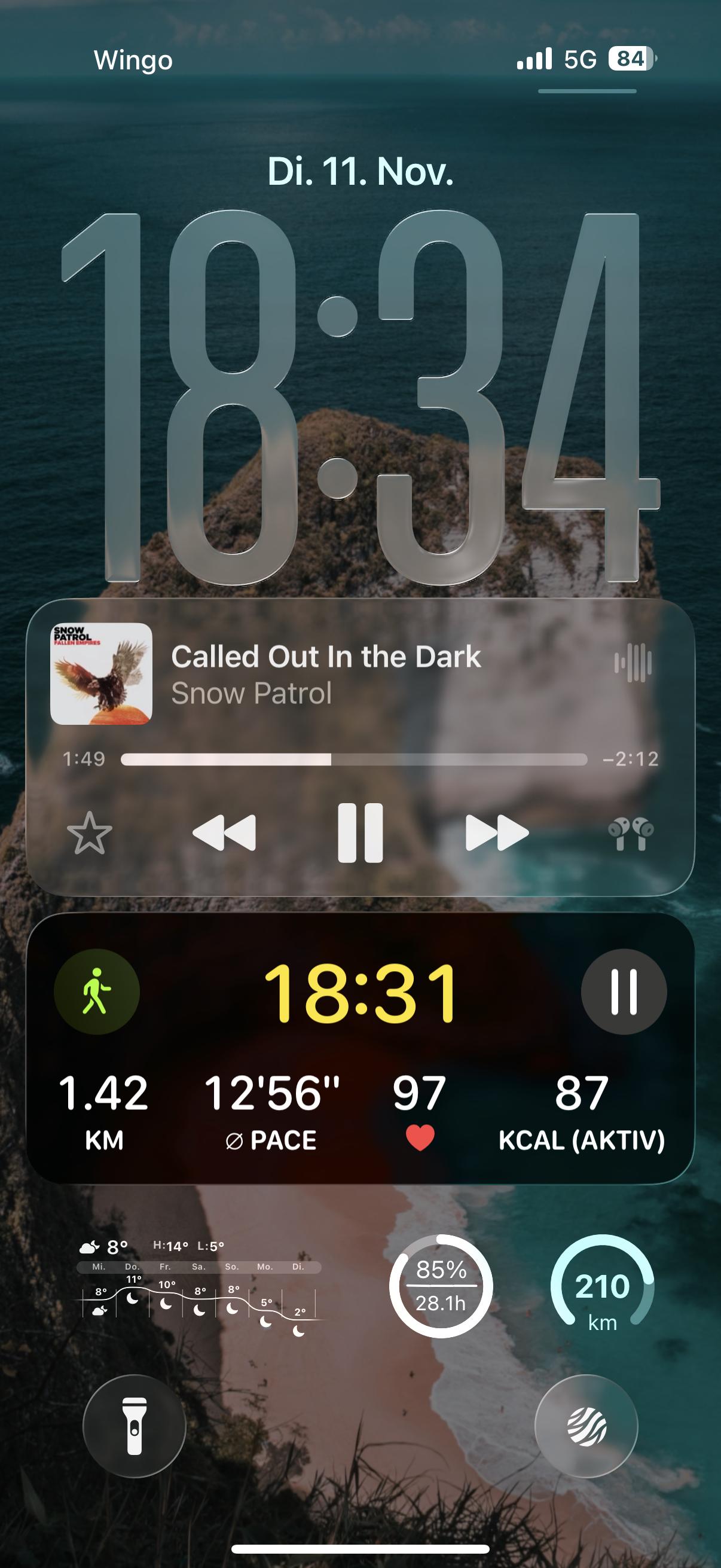Image resolution: width=721 pixels, height=1568 pixels.
Task: Open the album artwork of Called Out In the Dark
Action: pos(101,673)
